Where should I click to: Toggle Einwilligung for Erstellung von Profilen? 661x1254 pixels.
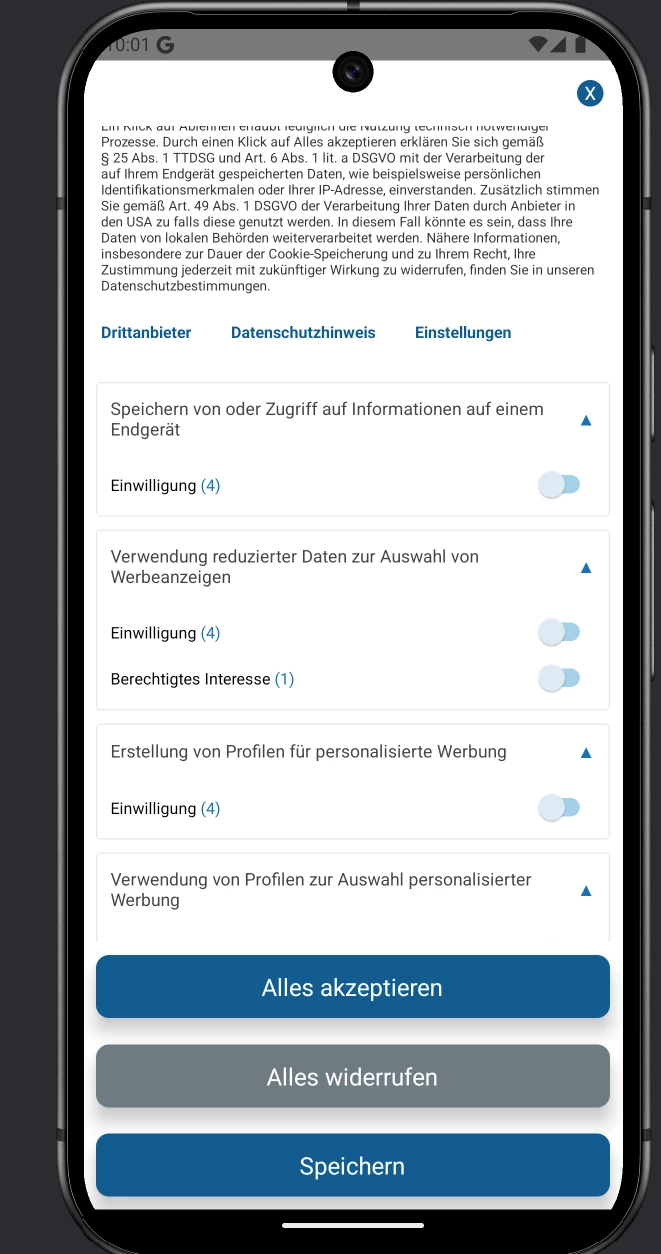[x=559, y=807]
